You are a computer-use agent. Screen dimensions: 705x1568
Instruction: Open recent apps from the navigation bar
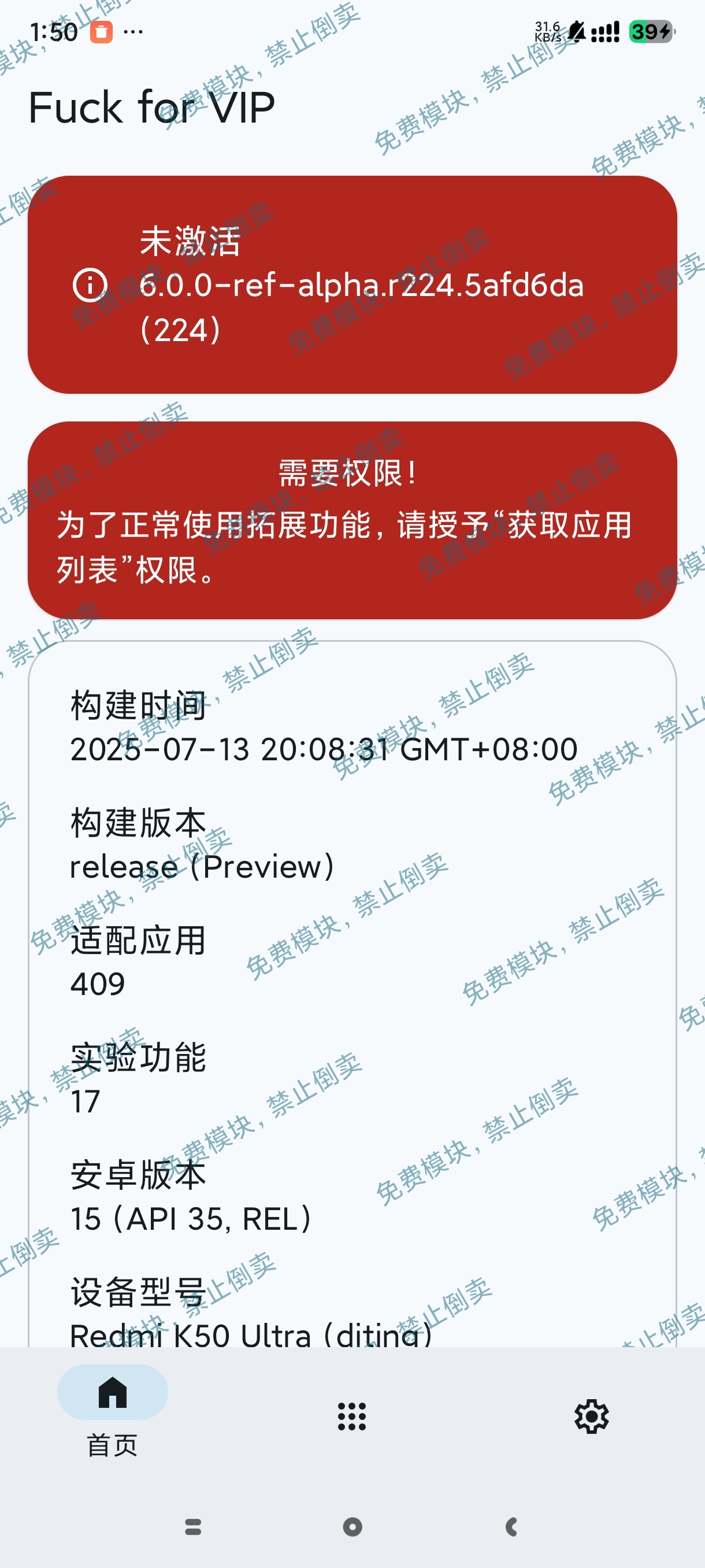click(x=193, y=1526)
